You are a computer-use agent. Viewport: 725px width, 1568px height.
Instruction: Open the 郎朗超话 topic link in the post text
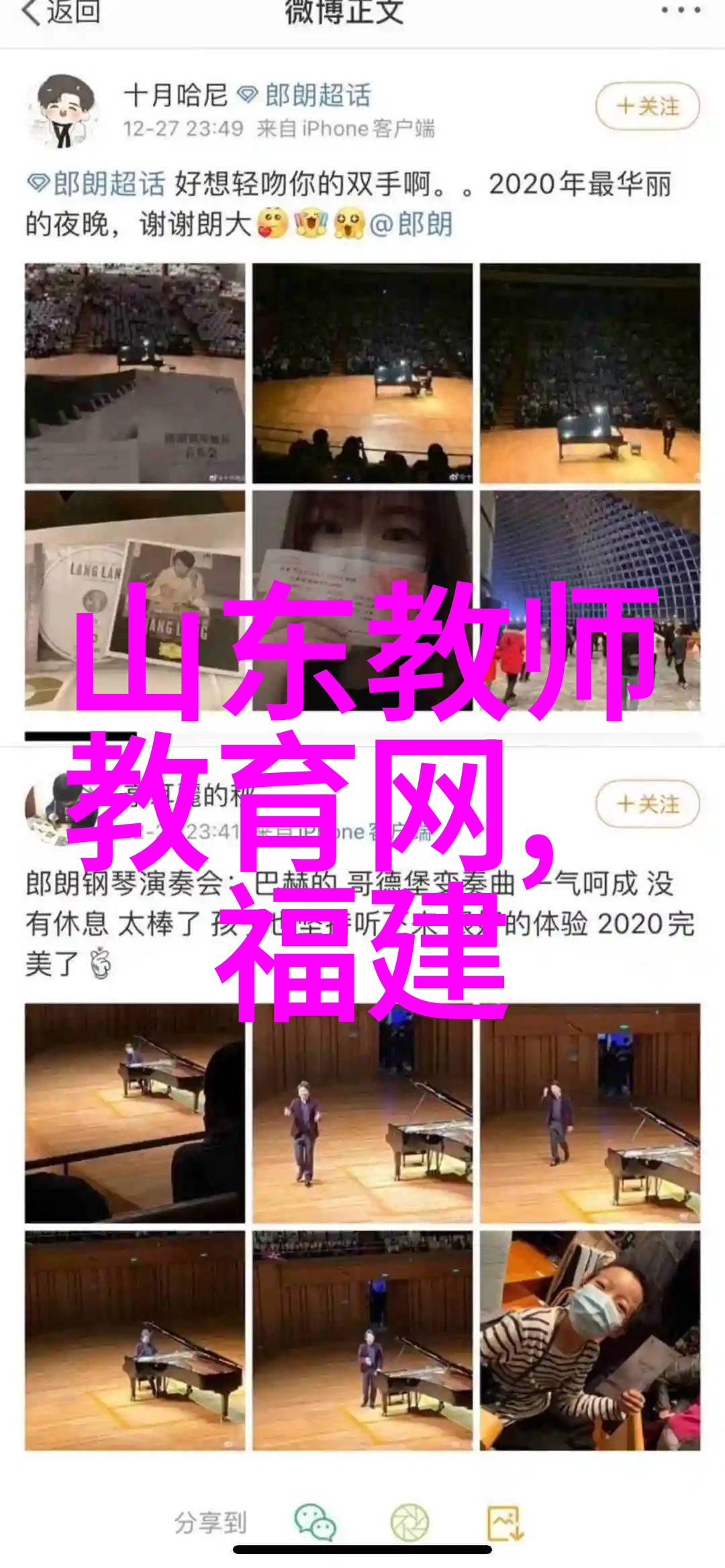(x=96, y=184)
